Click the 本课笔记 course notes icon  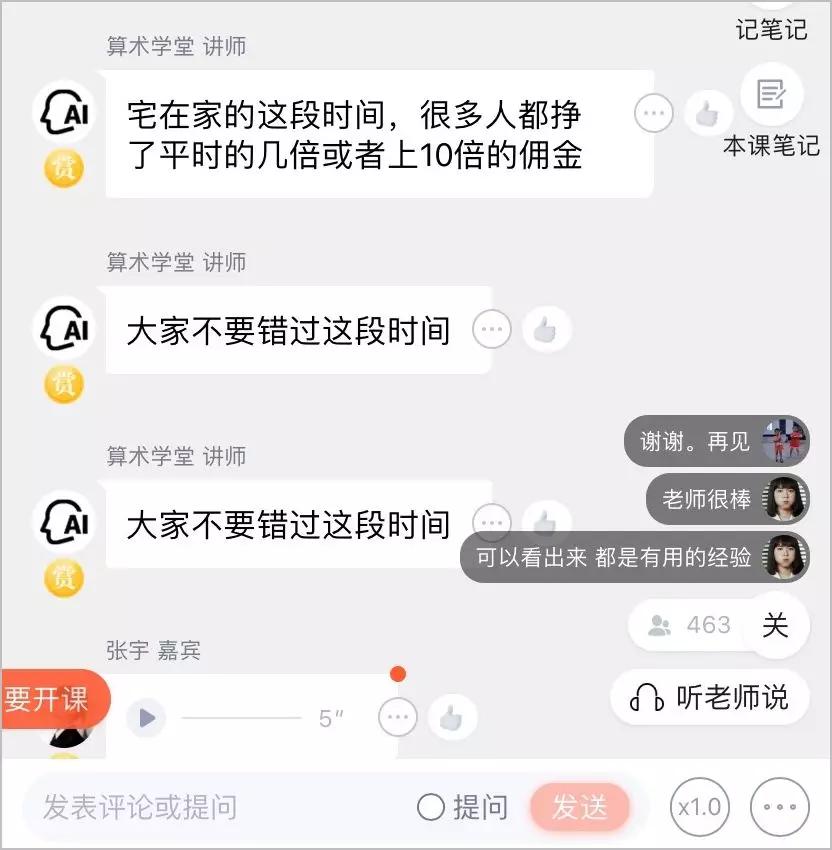(x=773, y=95)
